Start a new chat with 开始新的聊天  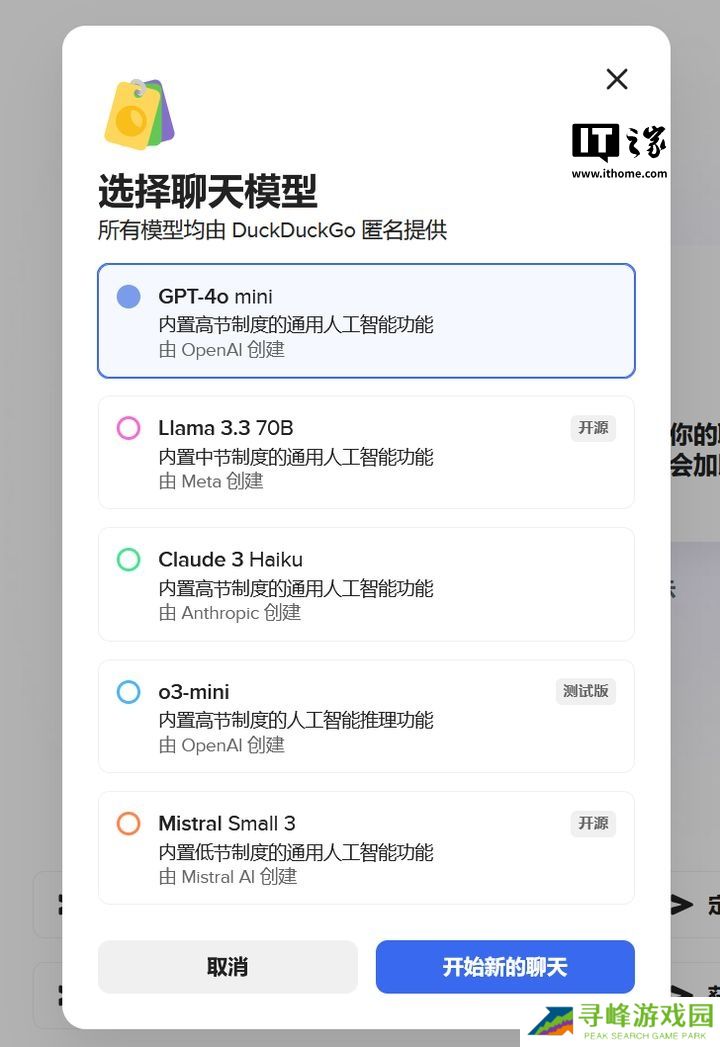505,967
